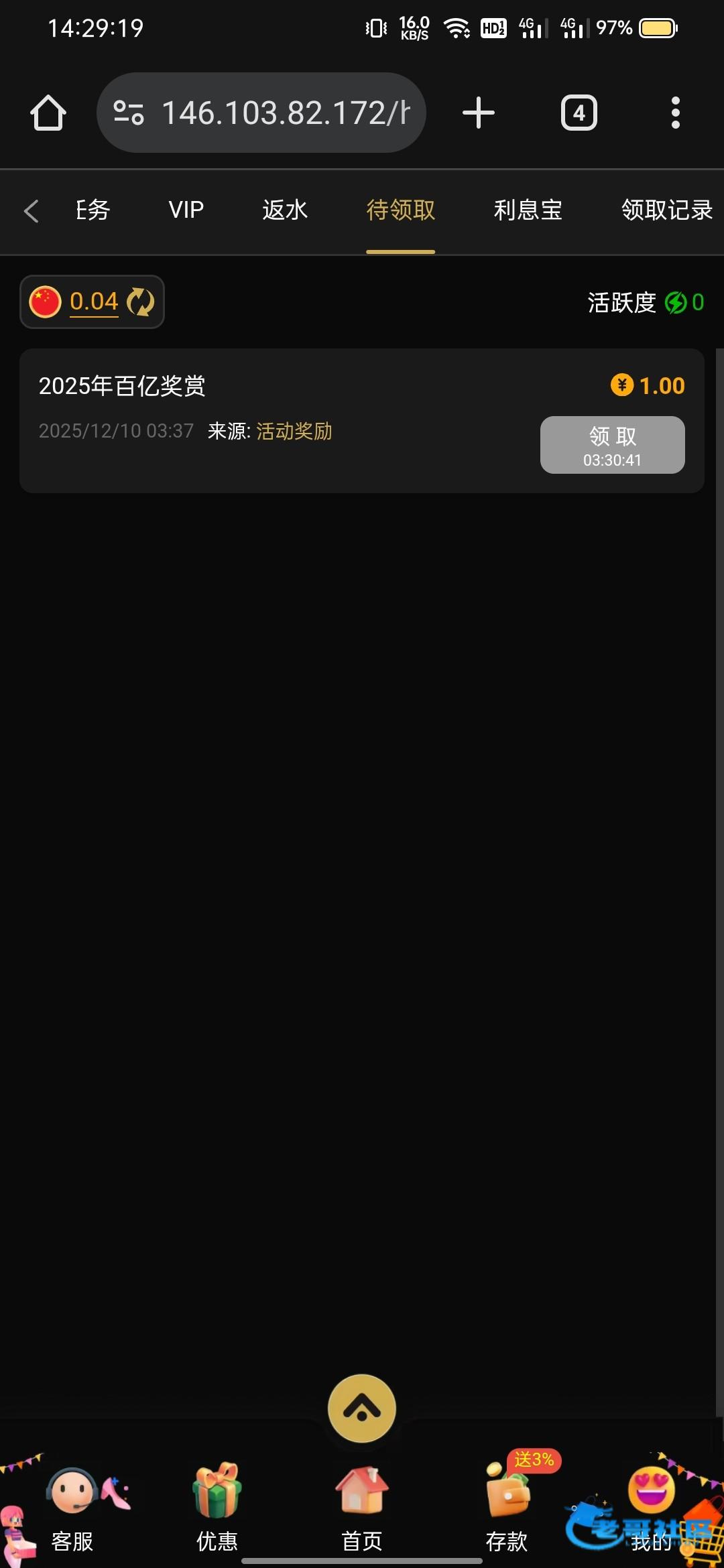Go back with the left arrow
The width and height of the screenshot is (724, 1568).
click(31, 210)
